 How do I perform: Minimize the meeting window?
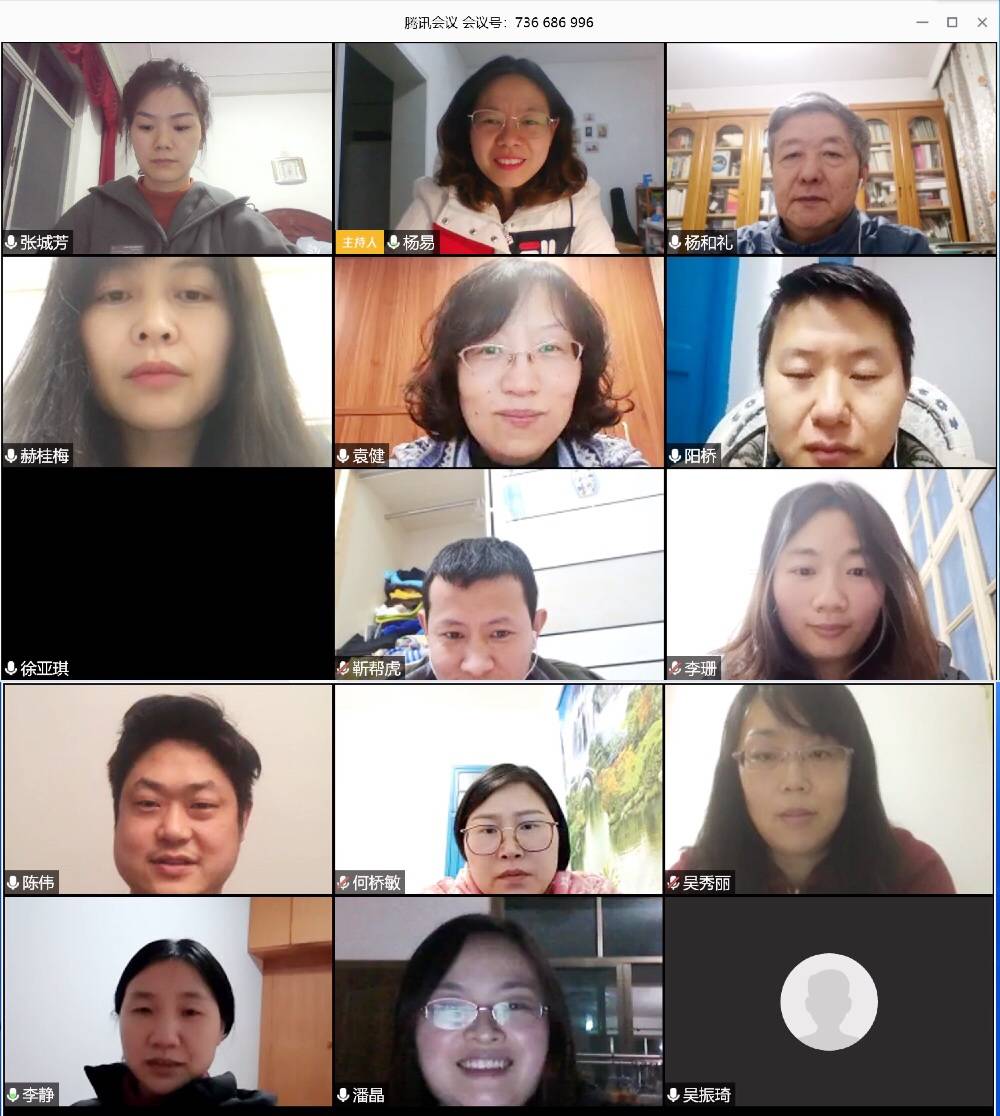point(921,22)
